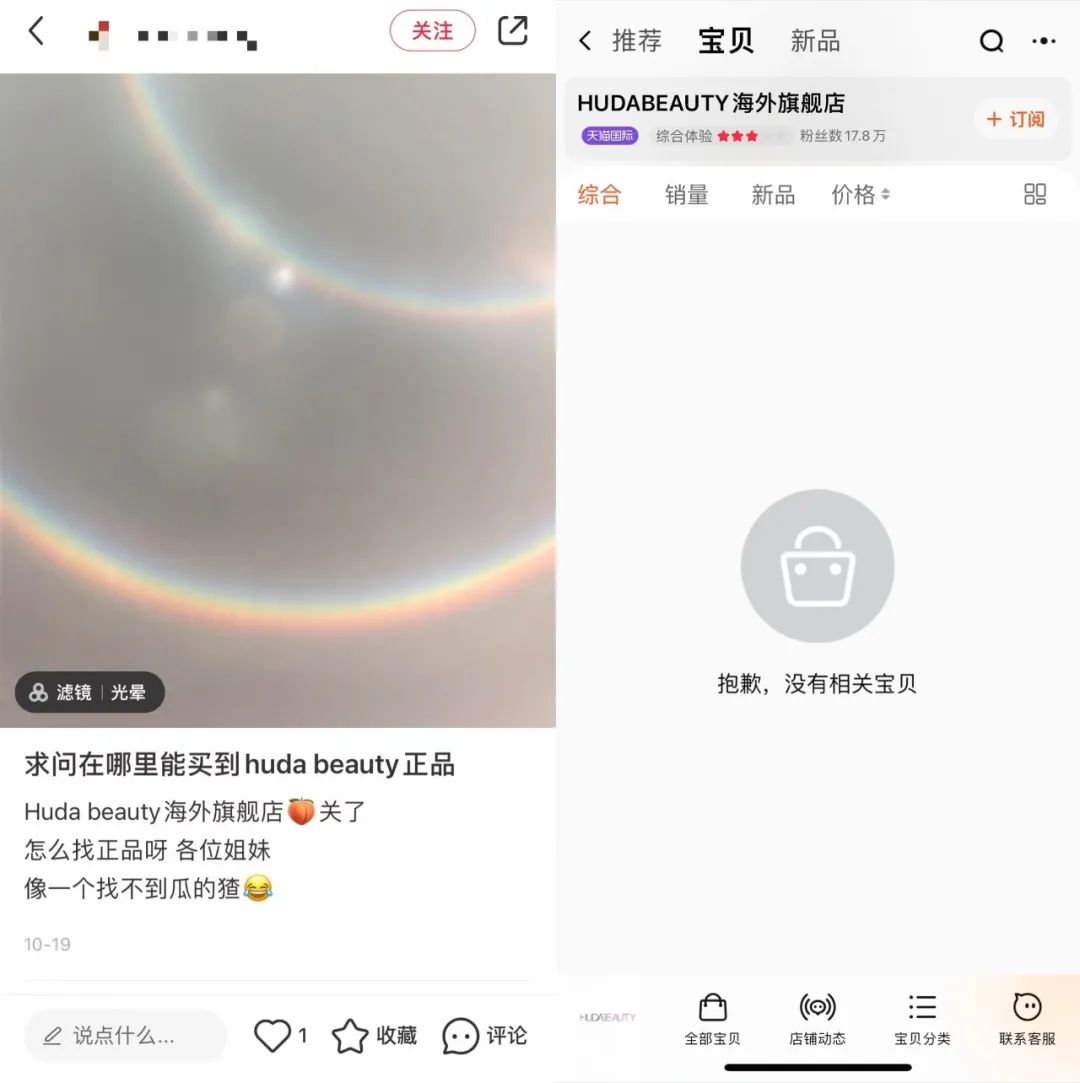Open the store's three-dot overflow menu
Viewport: 1080px width, 1083px height.
point(1043,41)
